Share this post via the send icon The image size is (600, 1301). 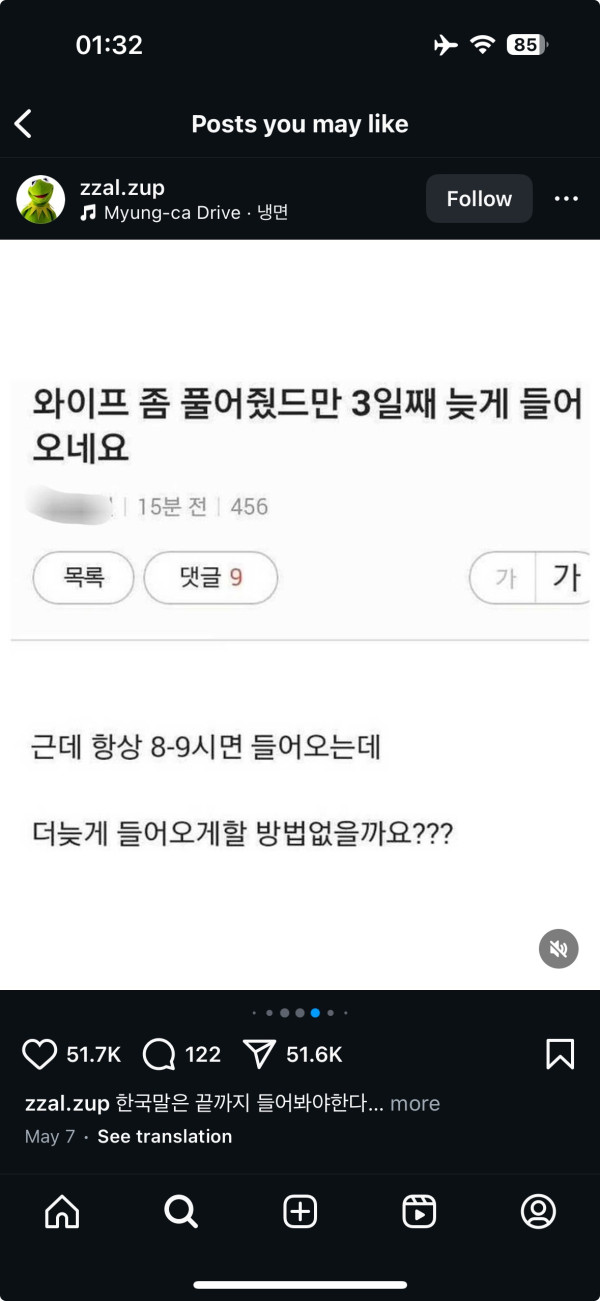pos(260,1054)
